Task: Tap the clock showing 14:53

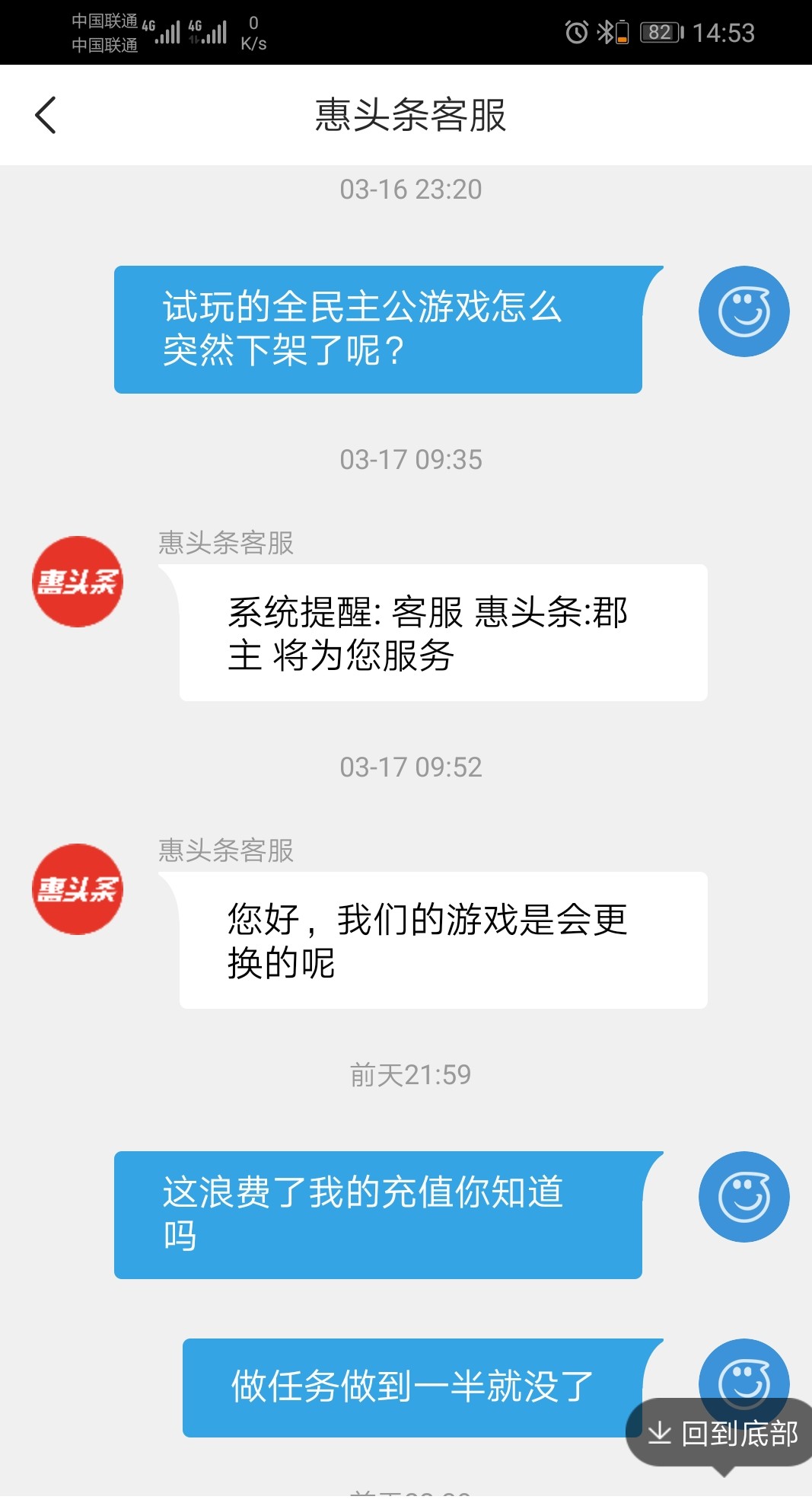Action: click(723, 30)
